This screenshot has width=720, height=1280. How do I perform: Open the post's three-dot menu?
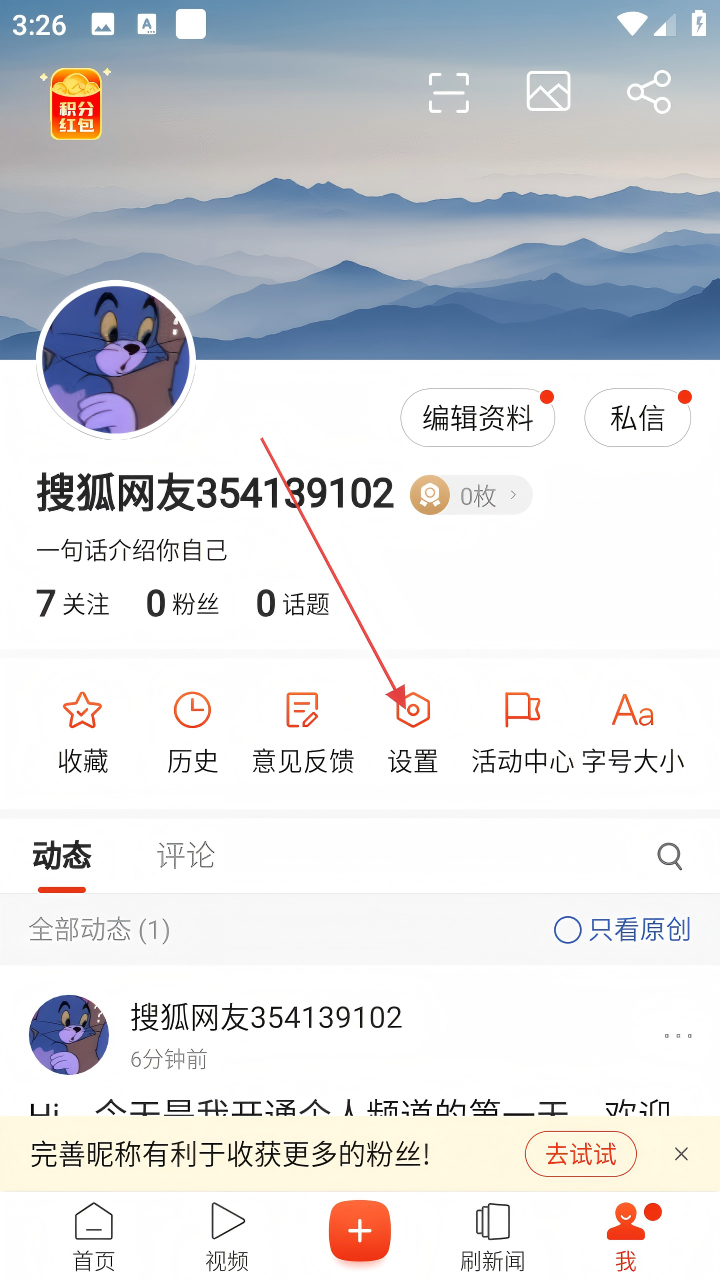pyautogui.click(x=678, y=1036)
